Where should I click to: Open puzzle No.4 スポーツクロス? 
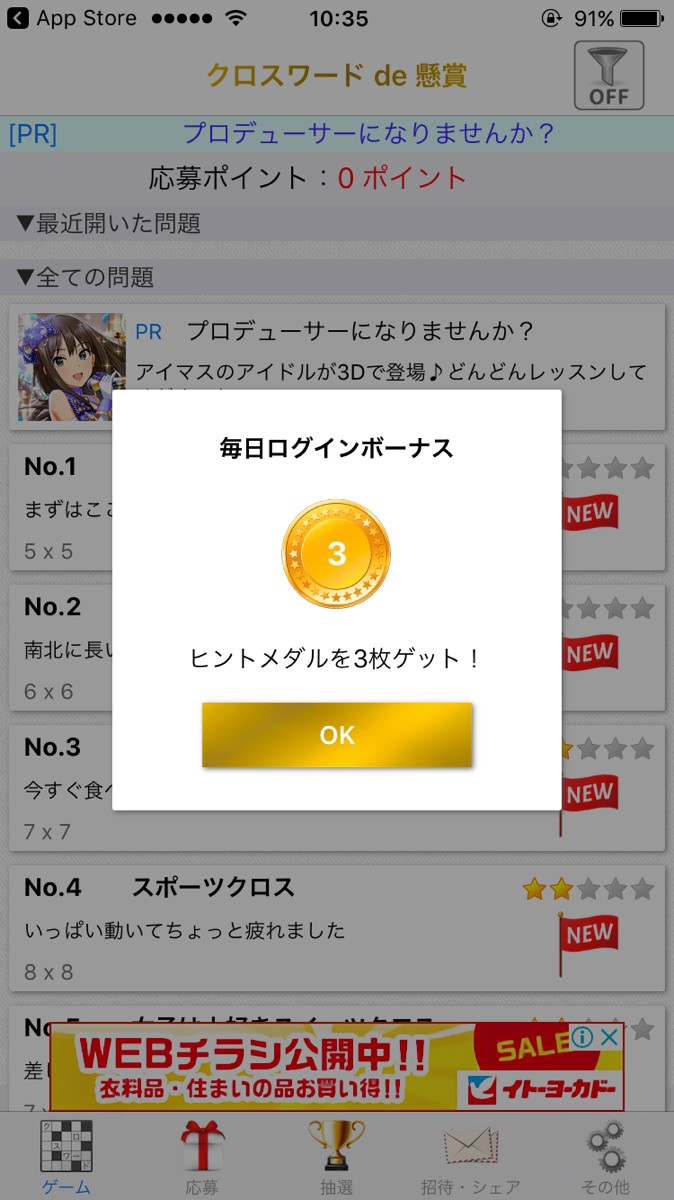coord(337,928)
